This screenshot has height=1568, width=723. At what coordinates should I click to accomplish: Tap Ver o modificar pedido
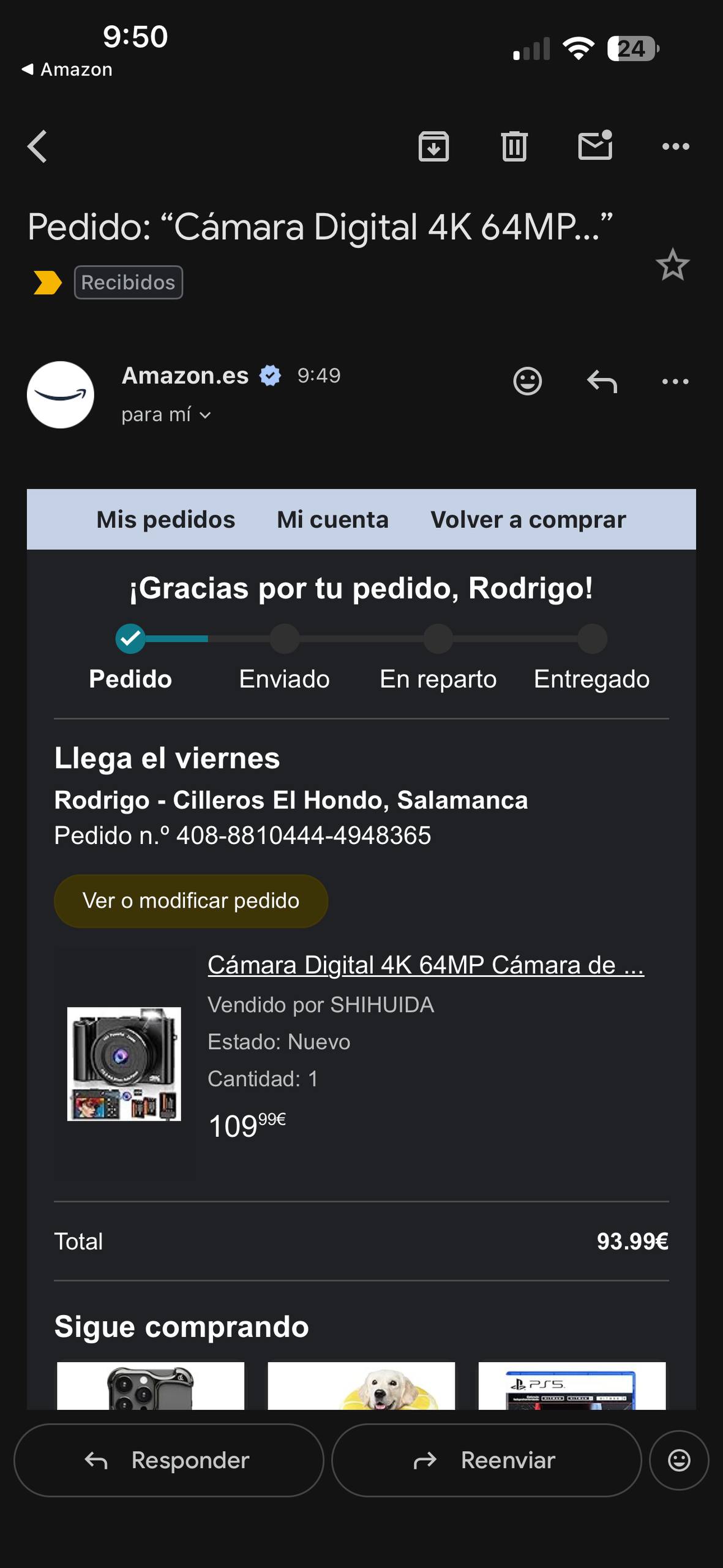(191, 901)
